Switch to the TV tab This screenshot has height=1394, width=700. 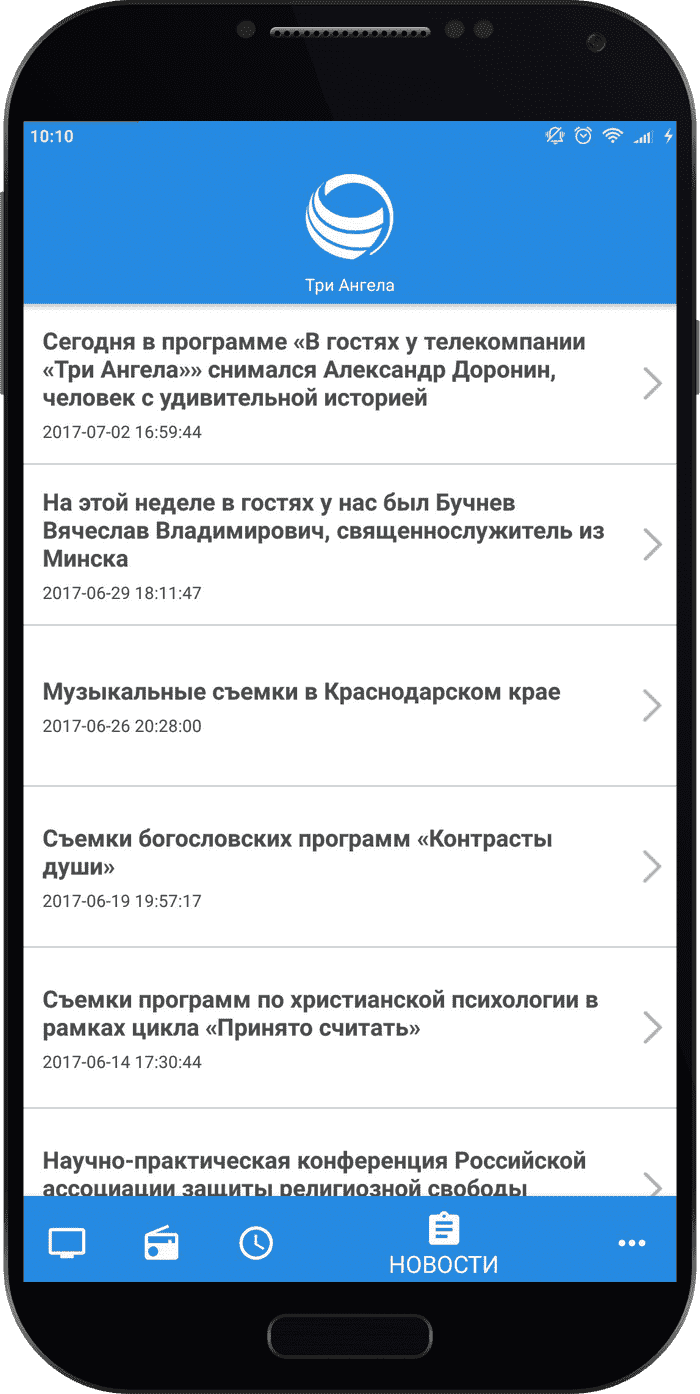(68, 1242)
